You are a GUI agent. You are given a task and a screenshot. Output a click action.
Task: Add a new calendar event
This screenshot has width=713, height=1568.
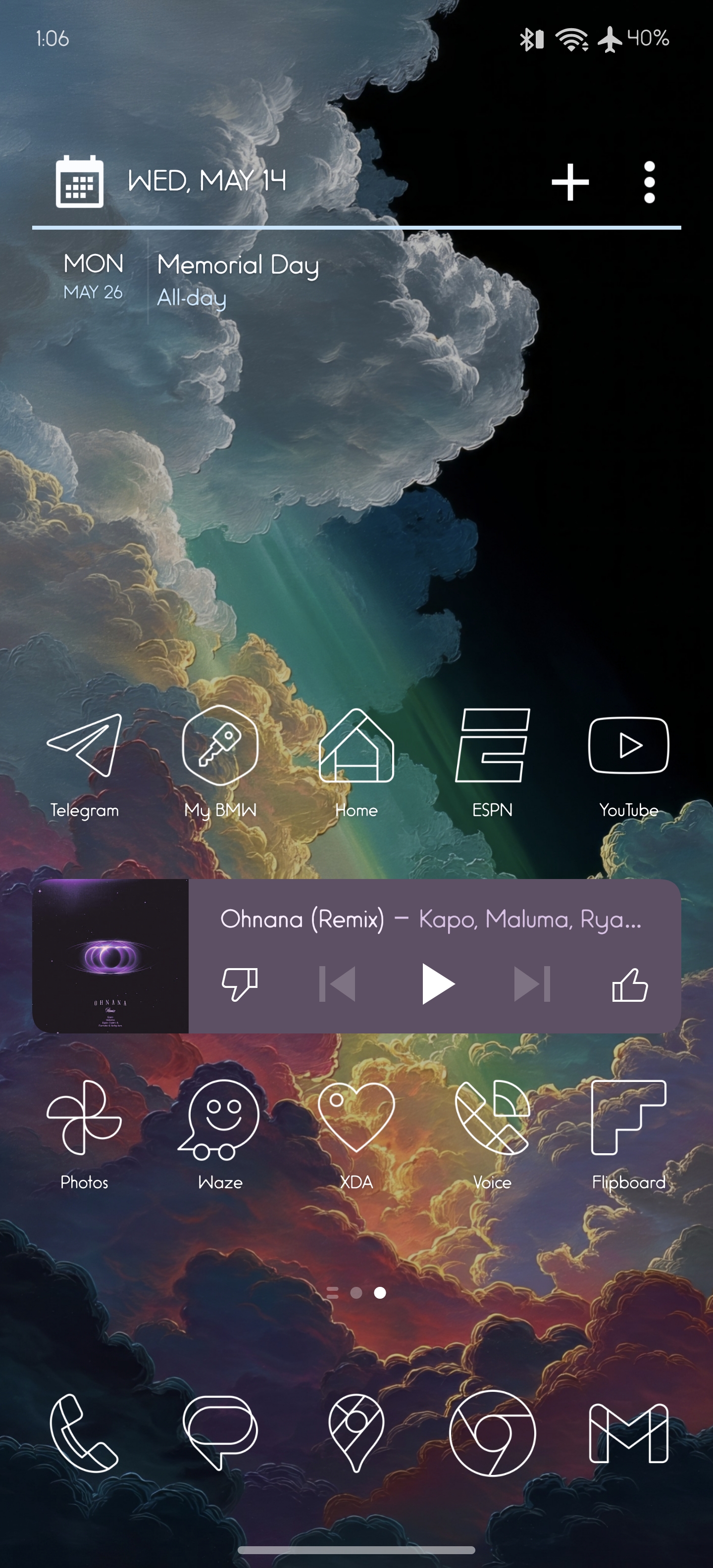coord(570,182)
